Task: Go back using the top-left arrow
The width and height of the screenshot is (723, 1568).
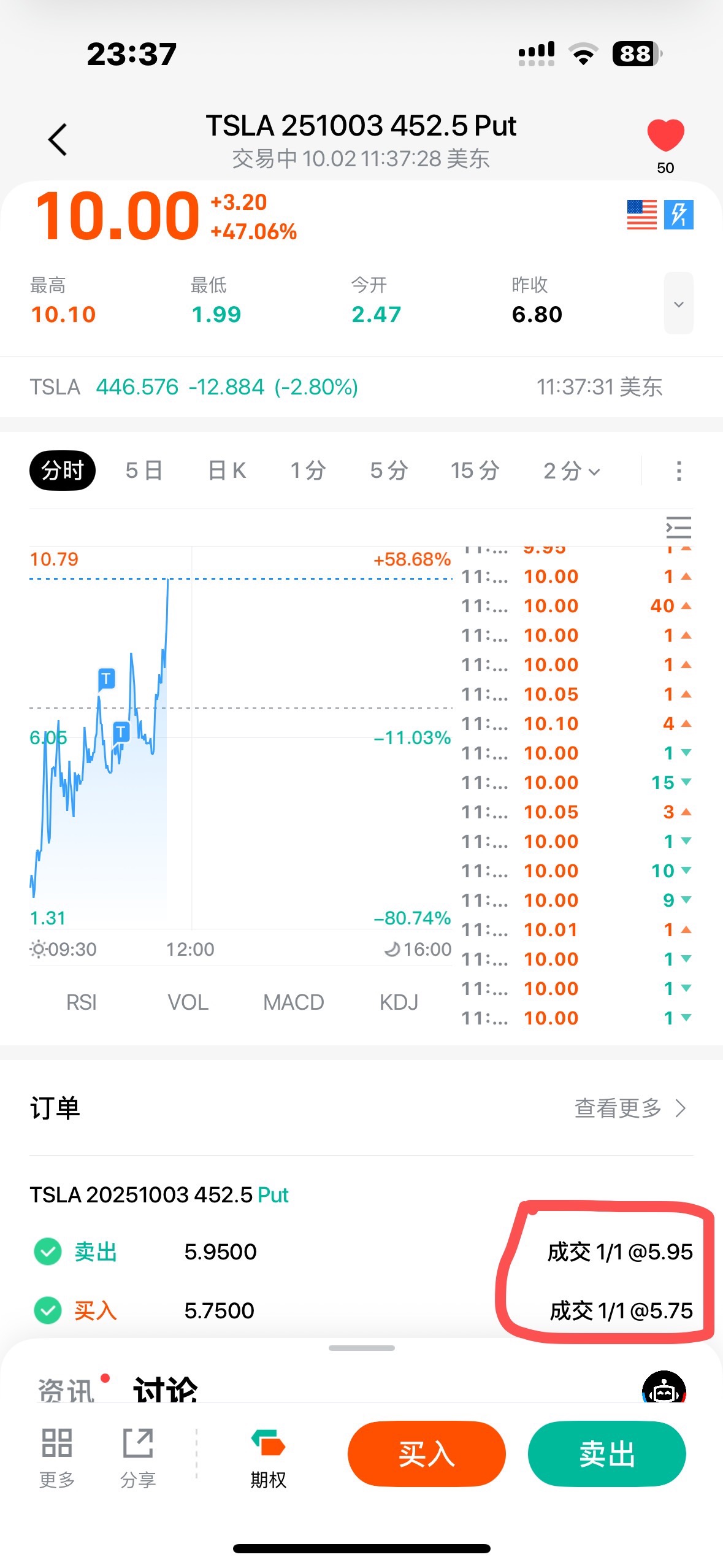Action: [x=58, y=140]
